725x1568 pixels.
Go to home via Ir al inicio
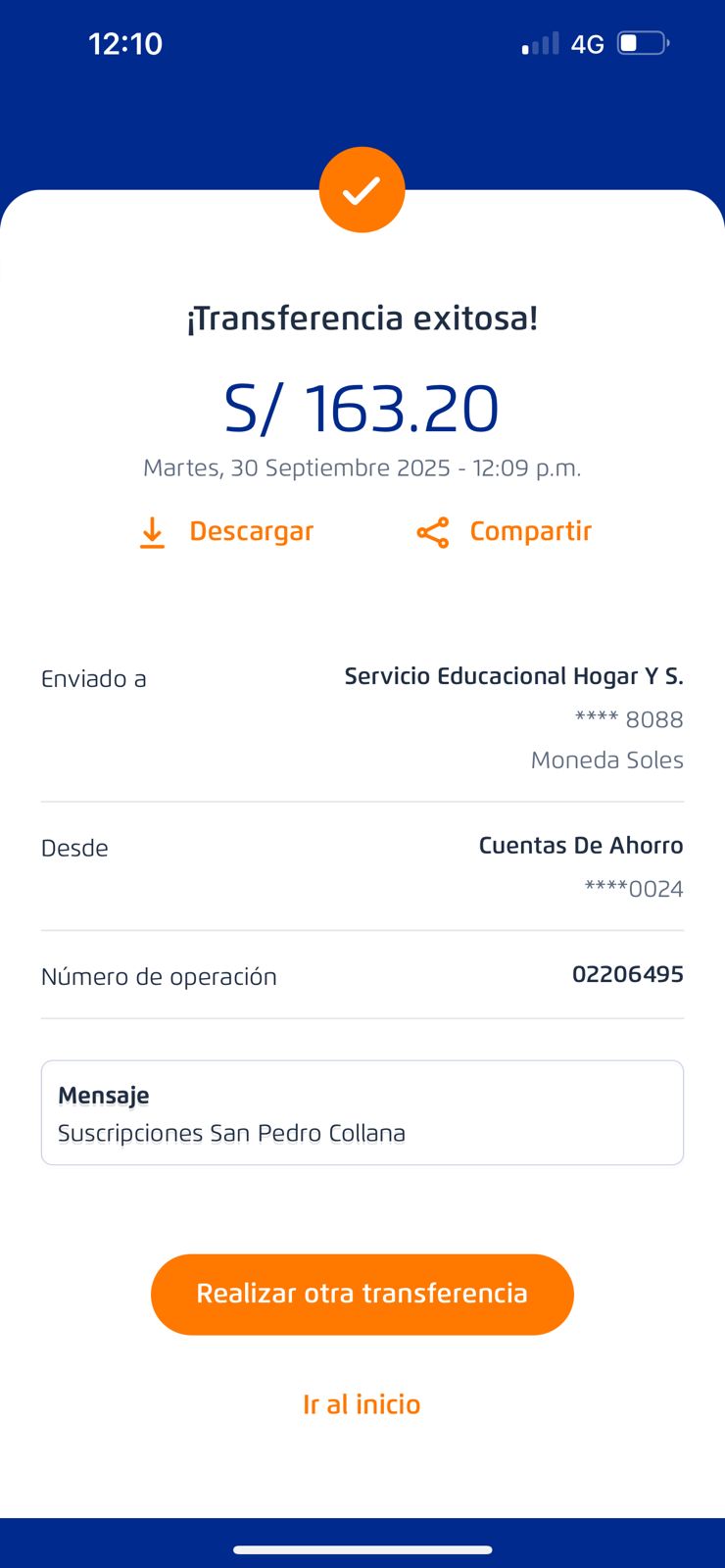coord(362,1404)
